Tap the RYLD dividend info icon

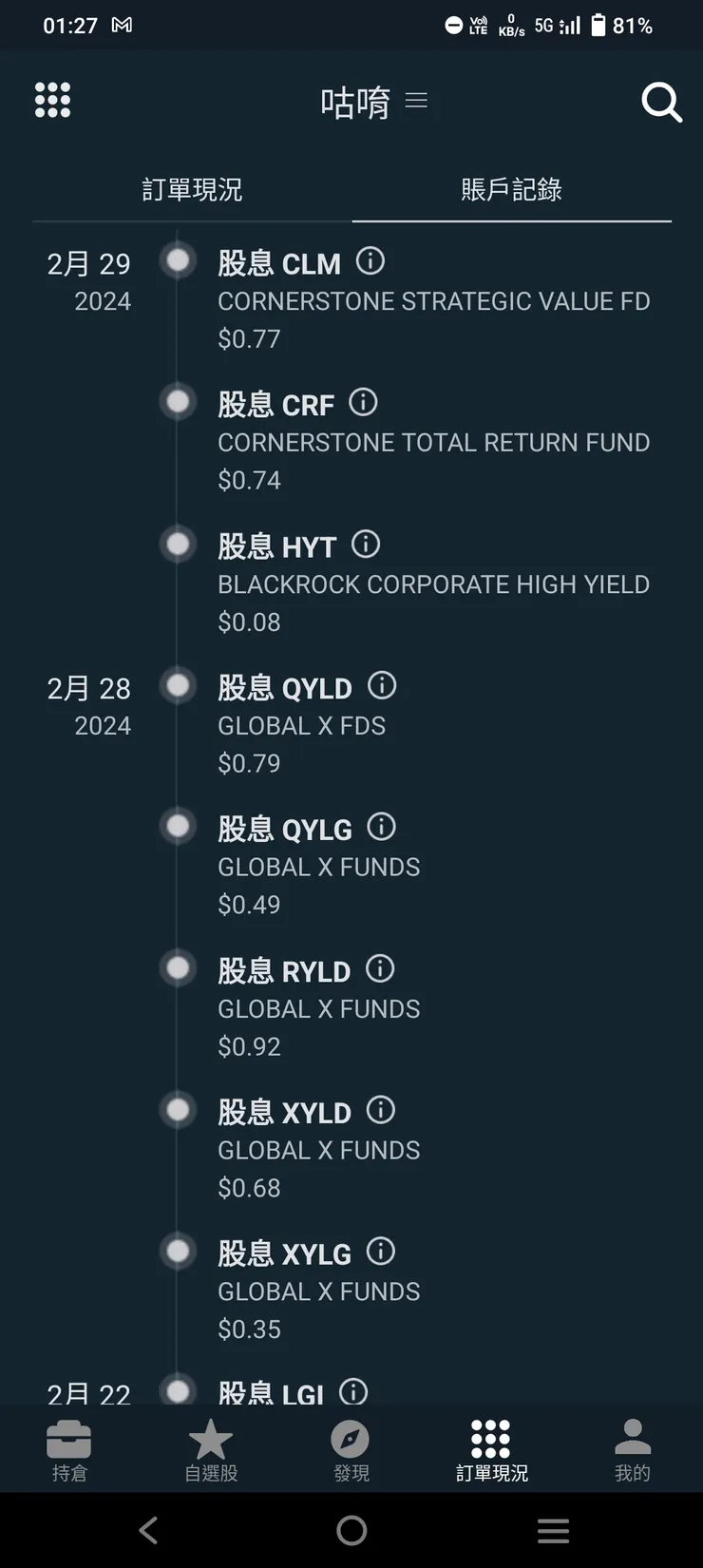380,968
